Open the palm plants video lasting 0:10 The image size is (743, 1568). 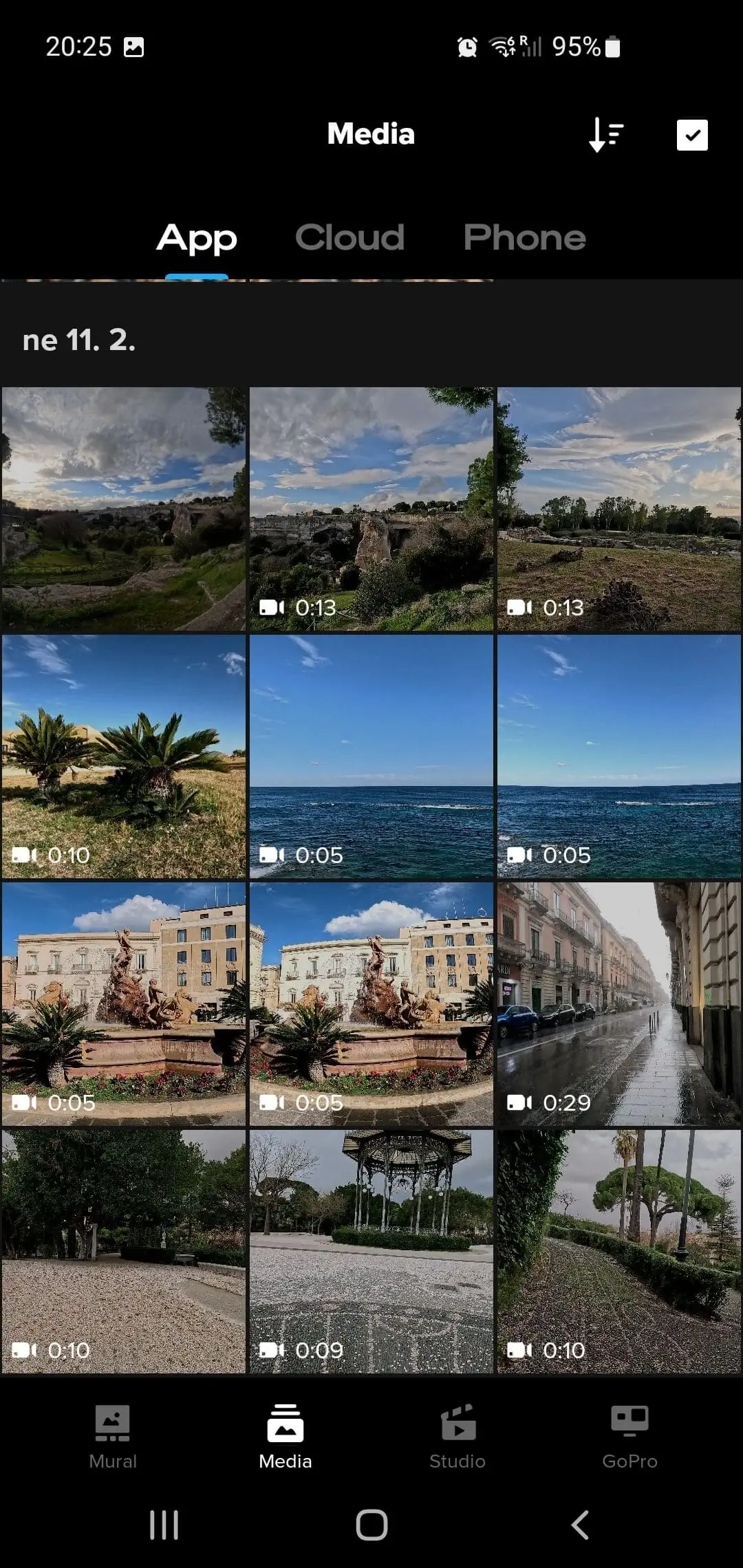pyautogui.click(x=124, y=756)
